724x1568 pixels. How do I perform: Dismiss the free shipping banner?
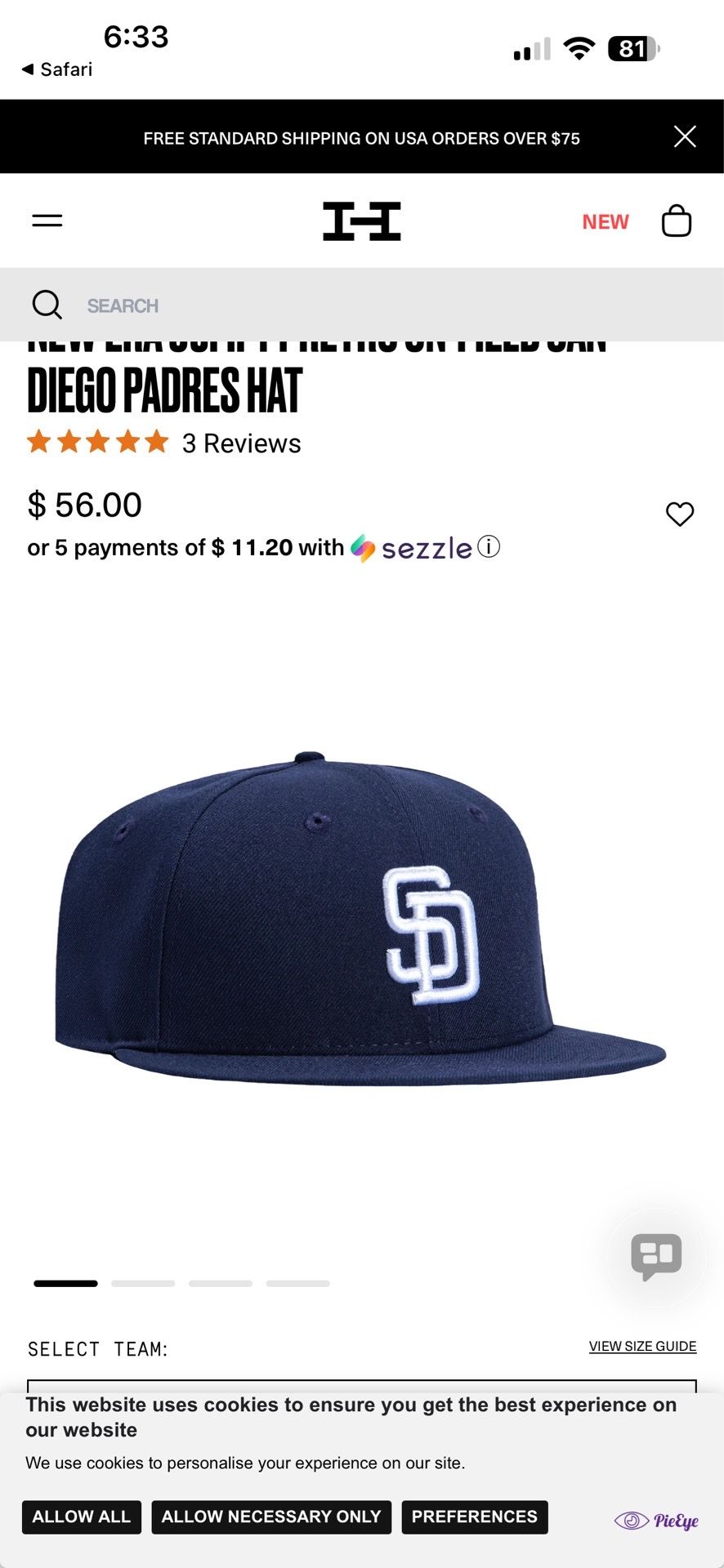685,136
